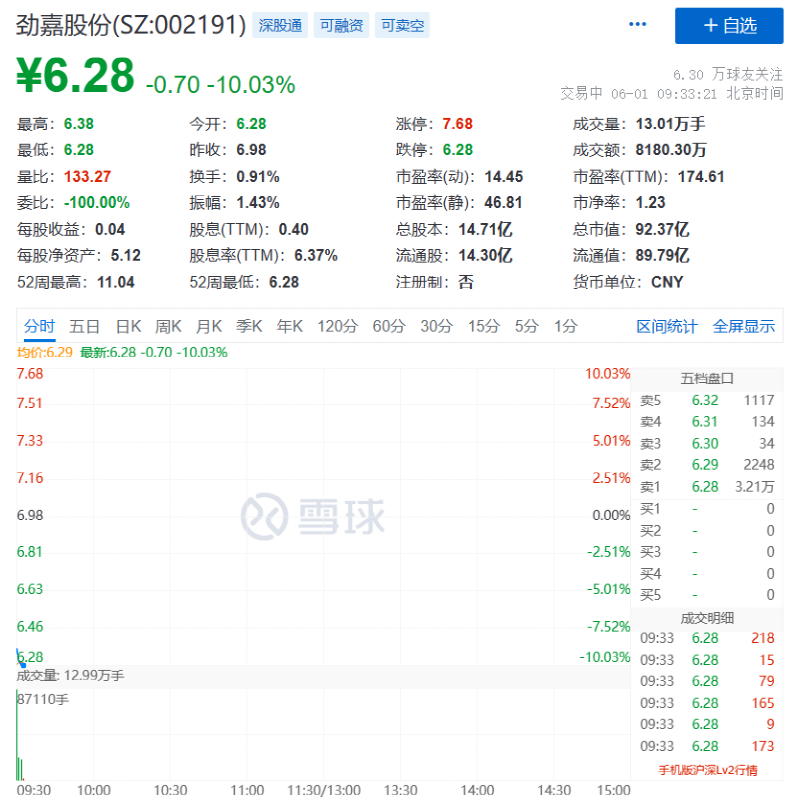
Task: Select the 1分 one-minute chart
Action: [567, 325]
